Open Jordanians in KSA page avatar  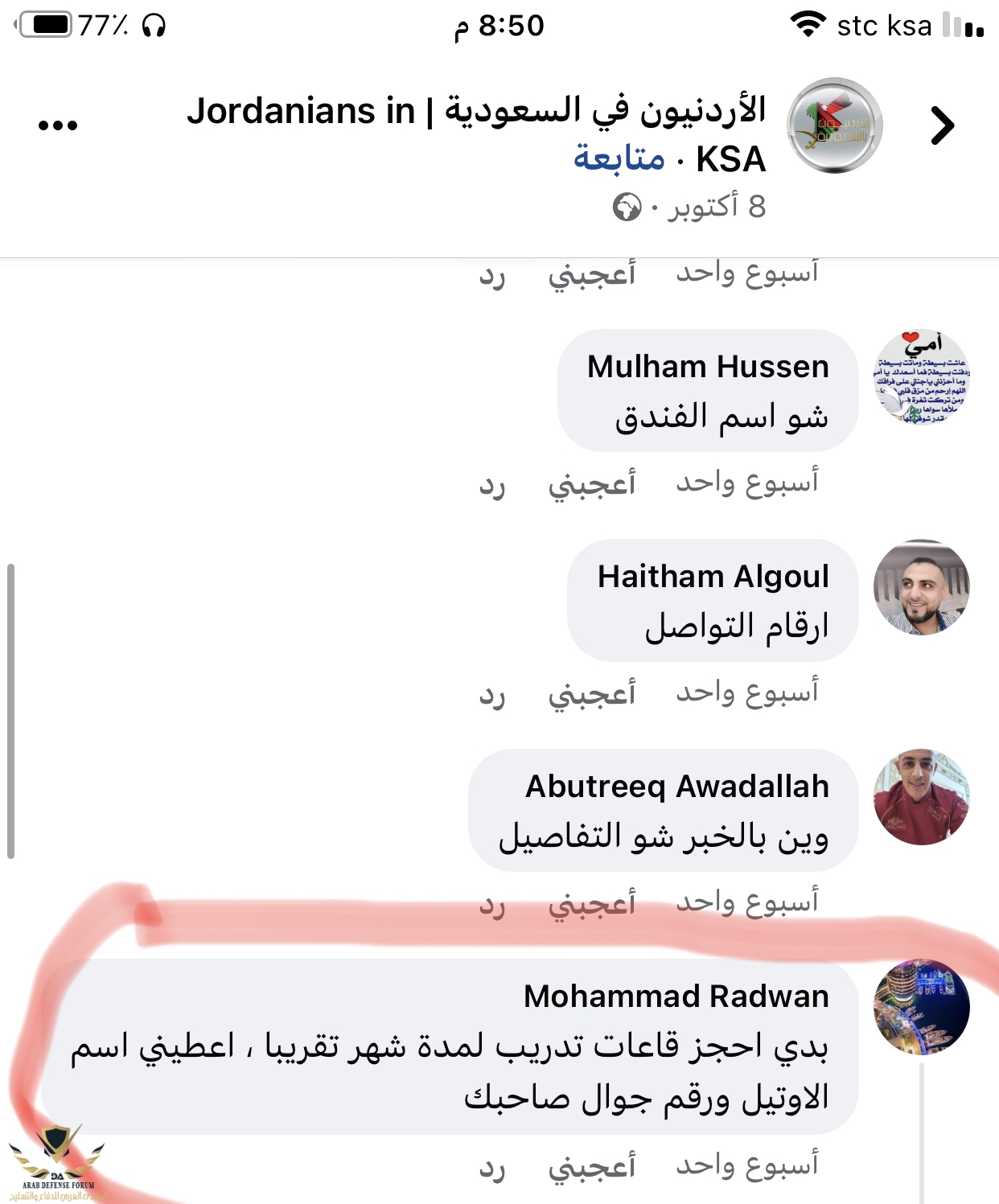(834, 125)
